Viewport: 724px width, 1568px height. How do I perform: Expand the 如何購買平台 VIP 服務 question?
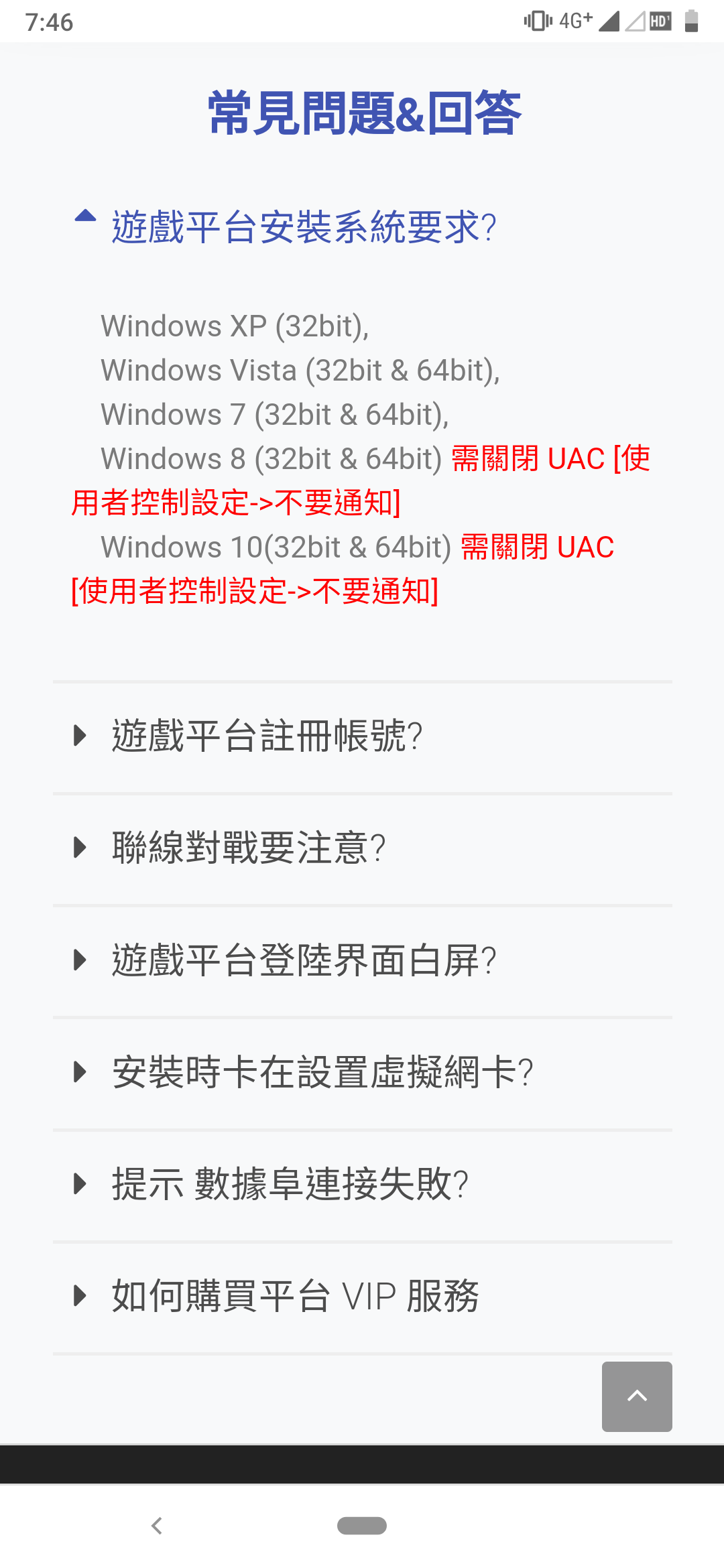click(295, 1295)
